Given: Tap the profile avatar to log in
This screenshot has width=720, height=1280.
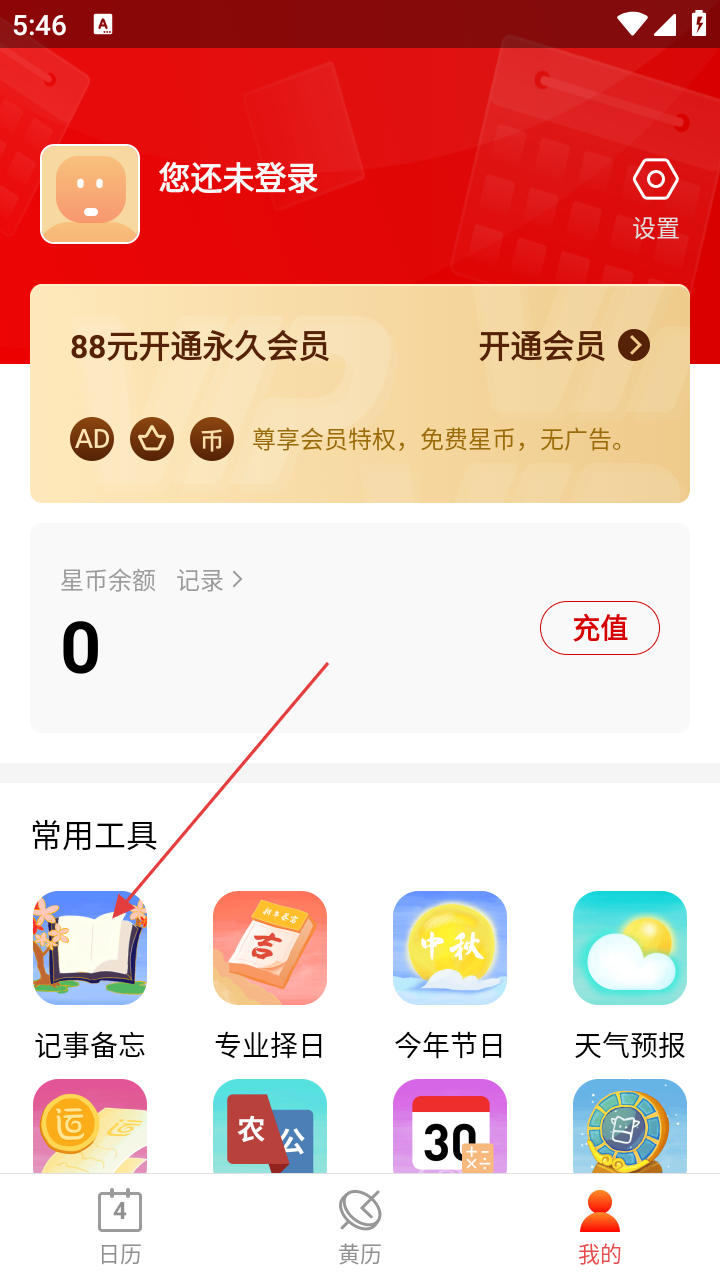Looking at the screenshot, I should [x=90, y=194].
